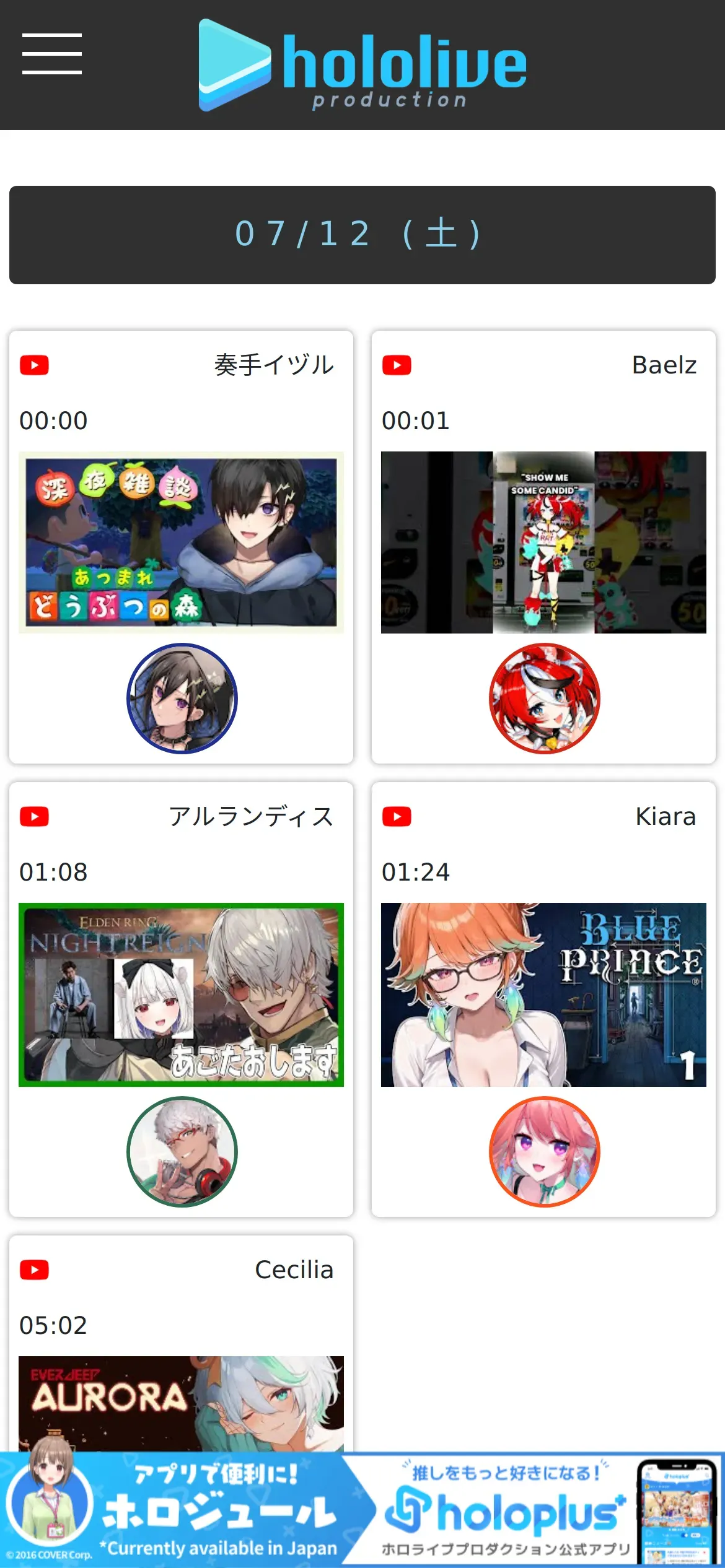Open 奏手イヅル's 00:00 stream card
This screenshot has height=1568, width=725.
click(x=181, y=542)
